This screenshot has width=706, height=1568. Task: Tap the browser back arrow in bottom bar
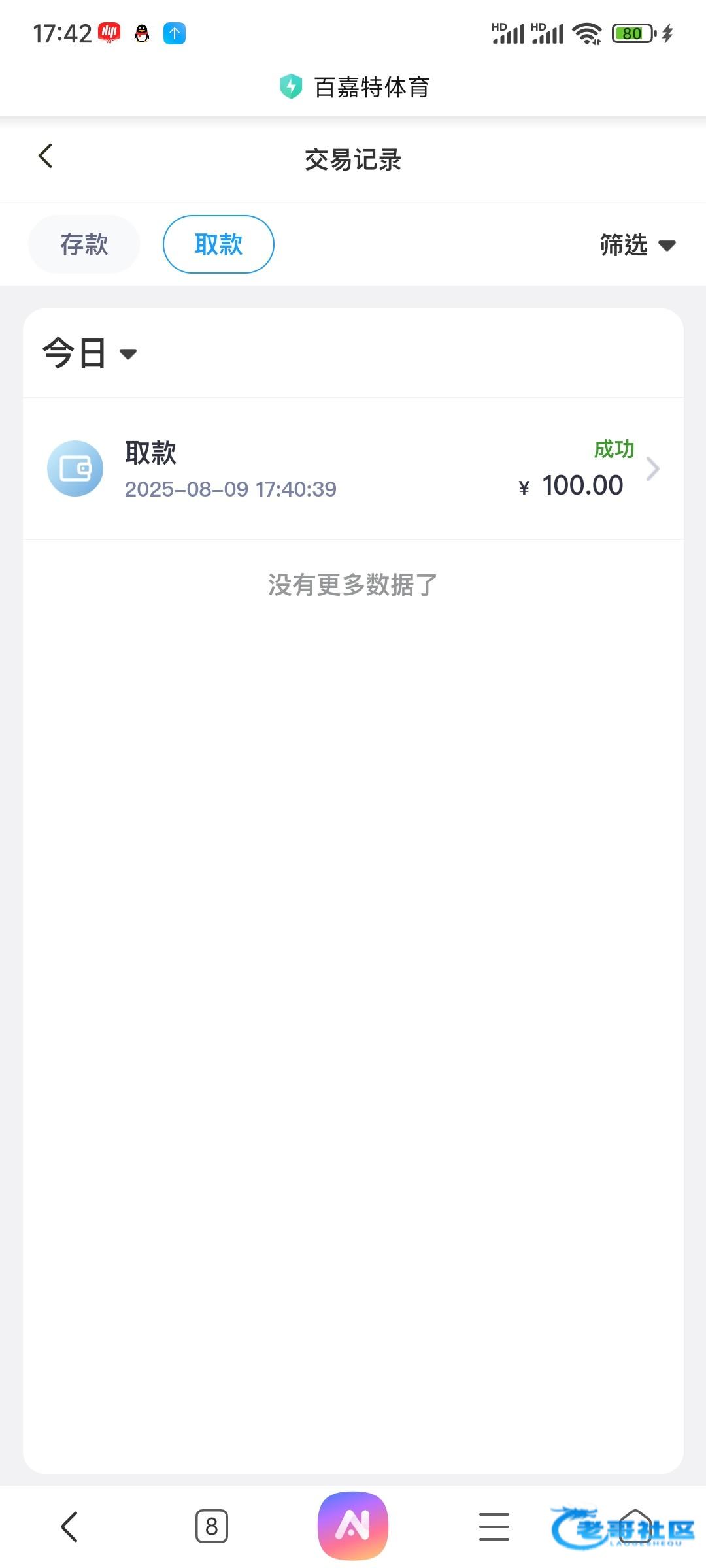pos(70,1526)
